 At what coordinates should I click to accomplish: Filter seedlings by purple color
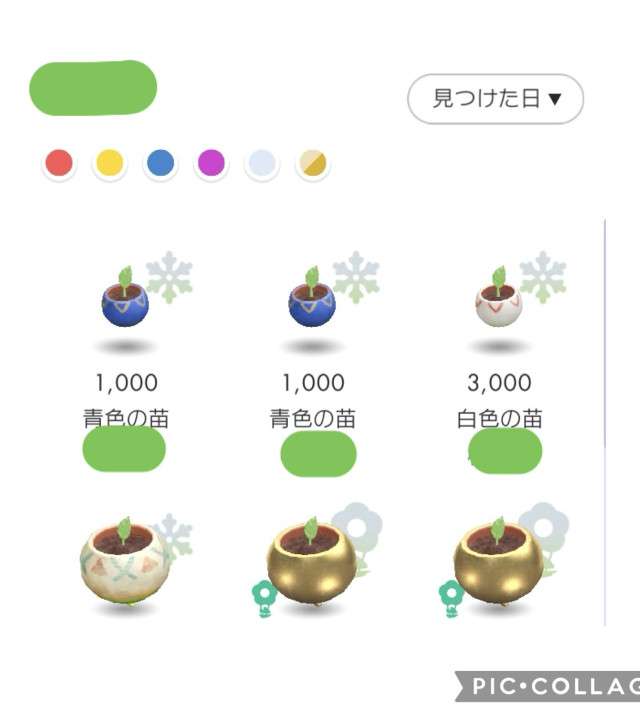pyautogui.click(x=211, y=163)
